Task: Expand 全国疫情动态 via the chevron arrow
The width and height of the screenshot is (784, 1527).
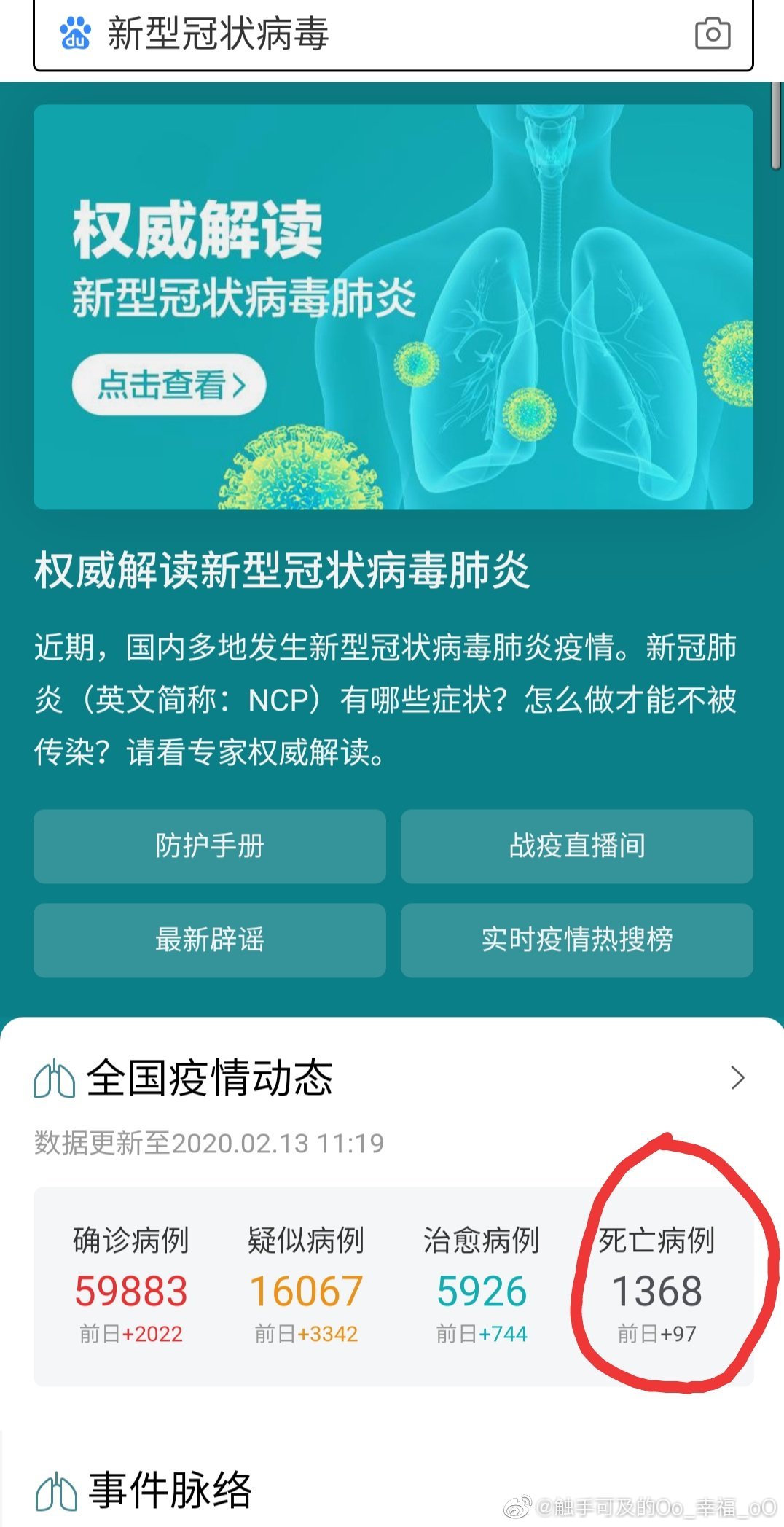Action: click(x=737, y=1078)
